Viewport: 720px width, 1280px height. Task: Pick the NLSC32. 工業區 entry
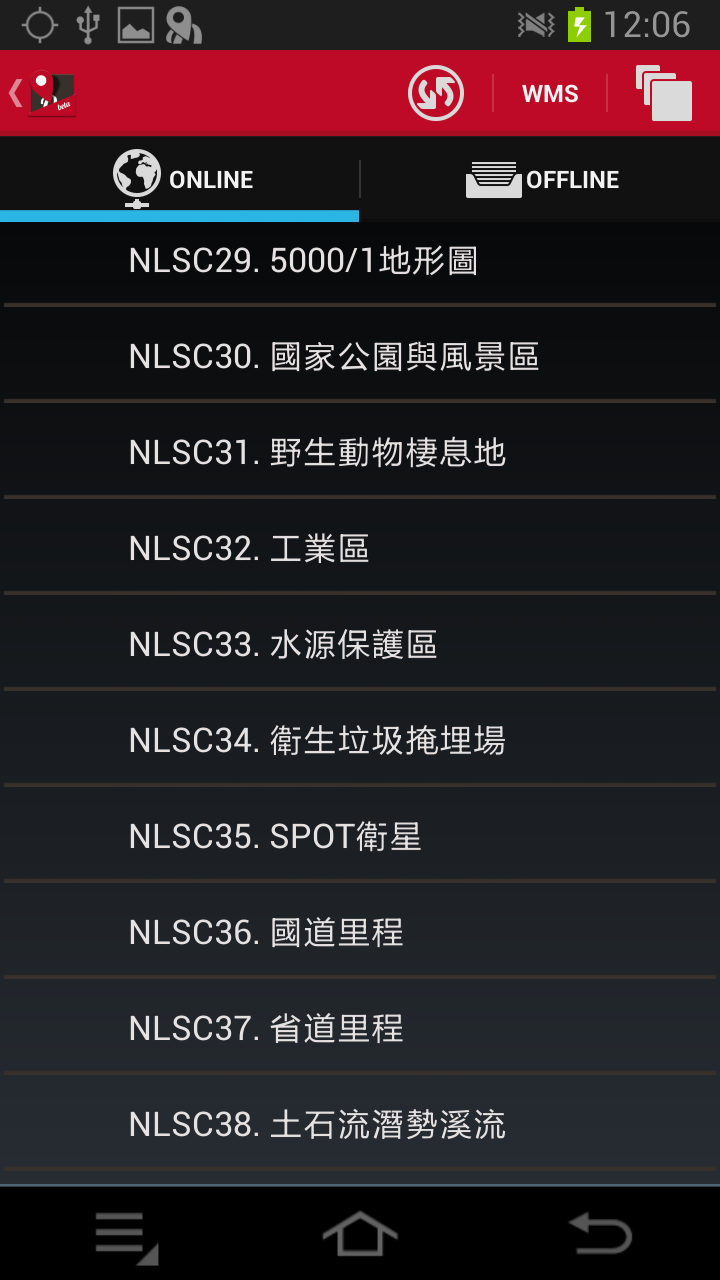coord(360,549)
